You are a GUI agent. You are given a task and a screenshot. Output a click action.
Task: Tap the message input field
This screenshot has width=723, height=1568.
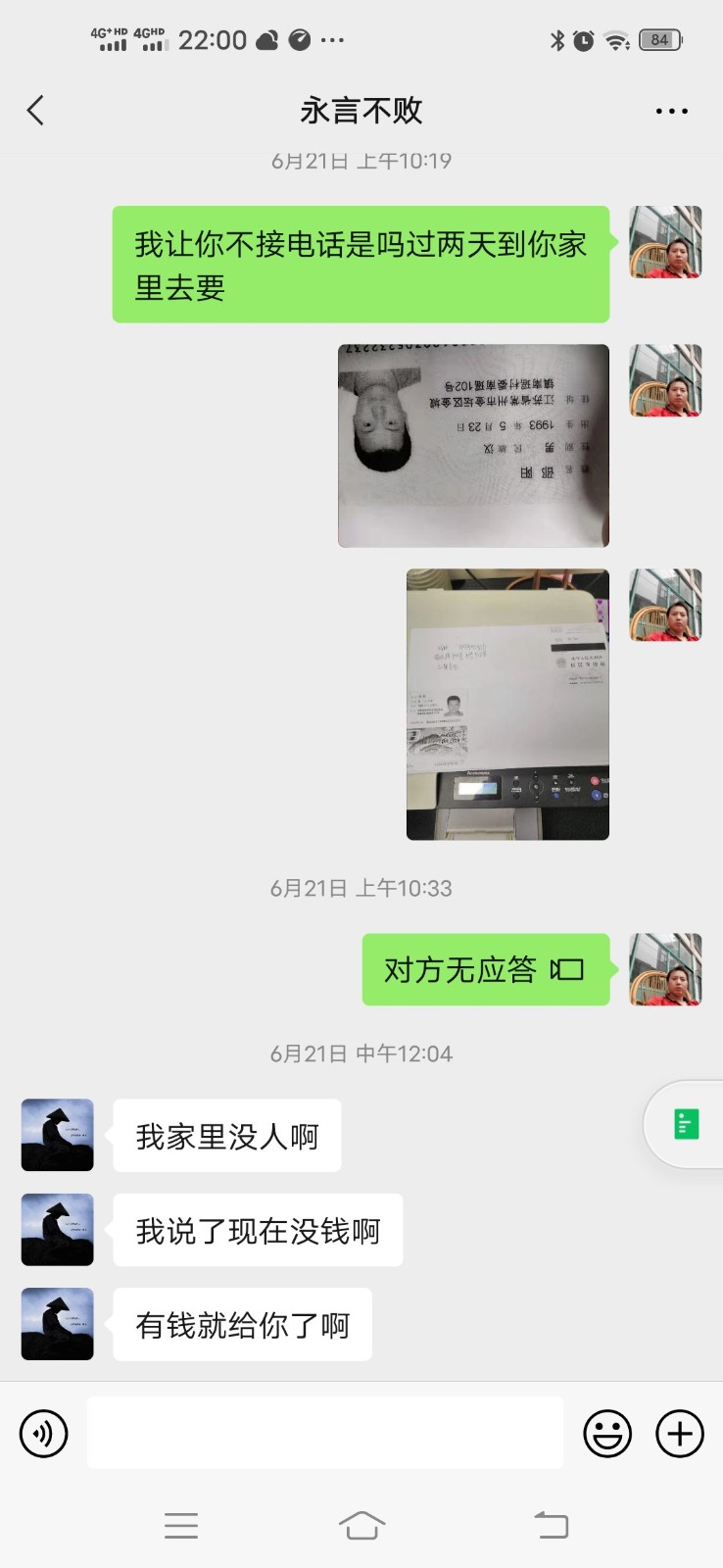pos(325,1434)
